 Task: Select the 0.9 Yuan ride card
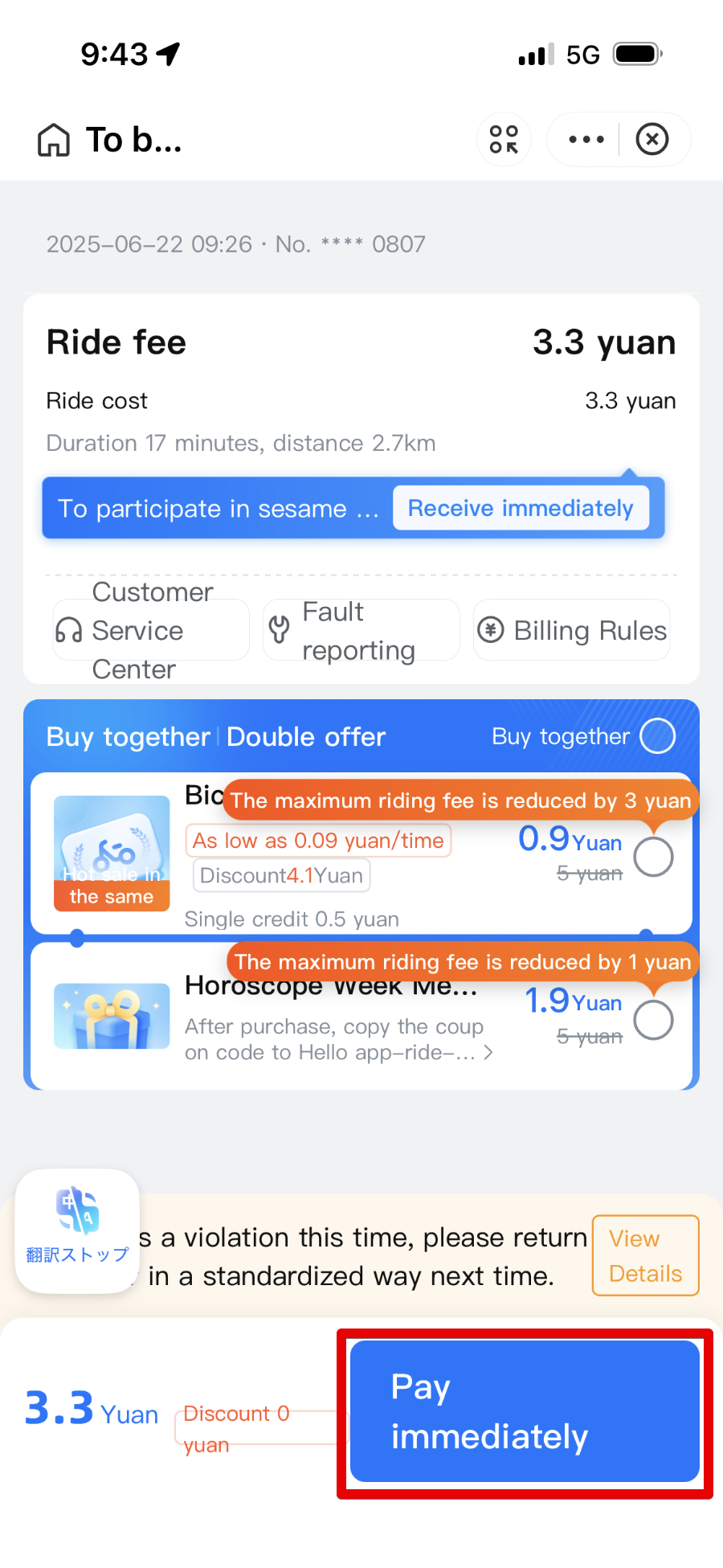click(653, 857)
